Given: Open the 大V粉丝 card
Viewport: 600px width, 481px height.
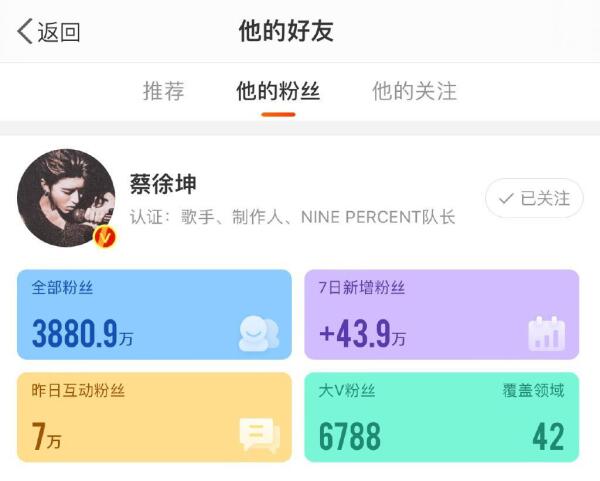Looking at the screenshot, I should (x=441, y=417).
